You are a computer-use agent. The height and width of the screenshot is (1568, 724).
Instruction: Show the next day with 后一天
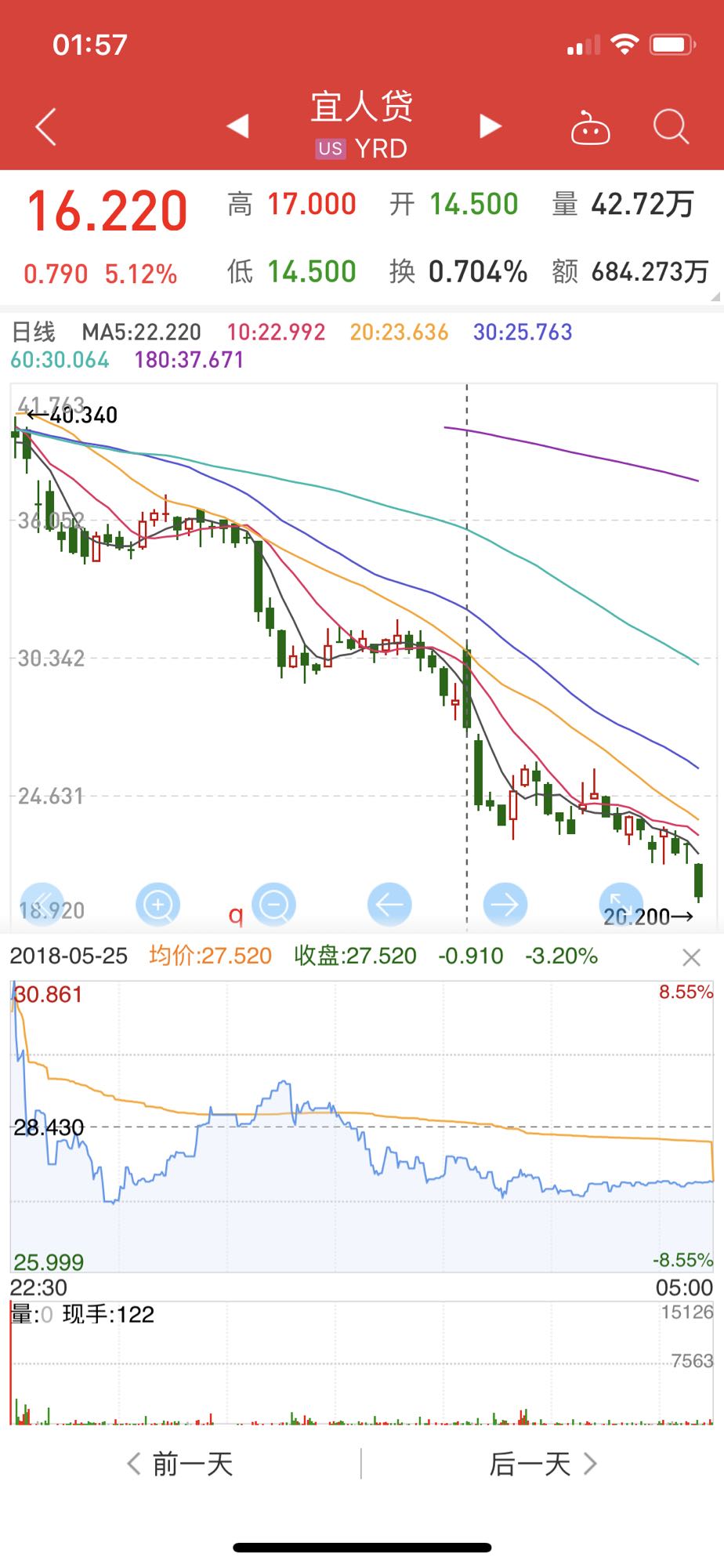coord(543,1464)
